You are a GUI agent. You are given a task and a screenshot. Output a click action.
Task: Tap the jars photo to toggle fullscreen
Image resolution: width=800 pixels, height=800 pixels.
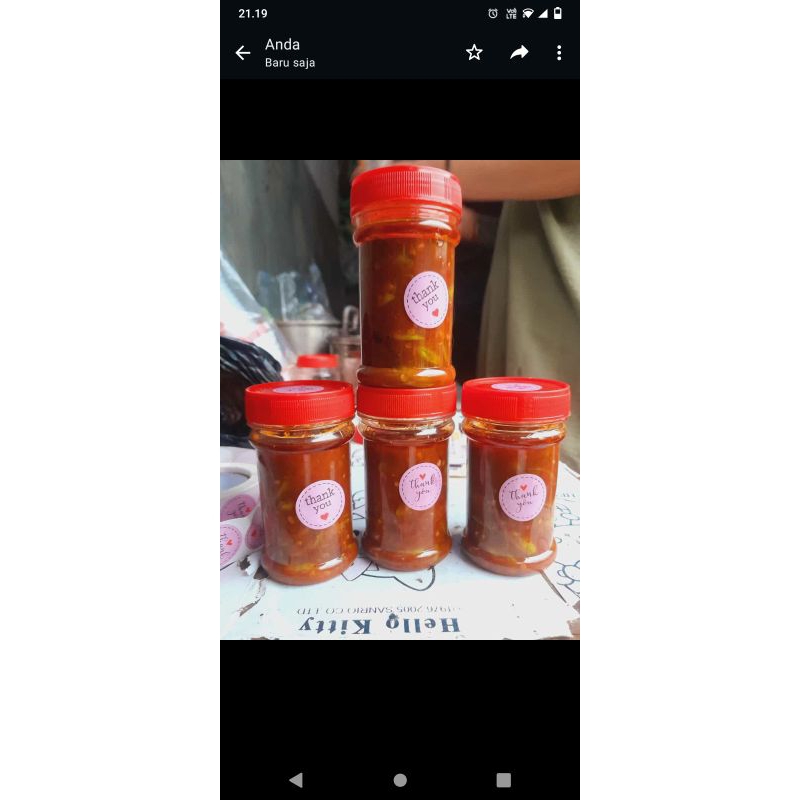click(x=400, y=400)
